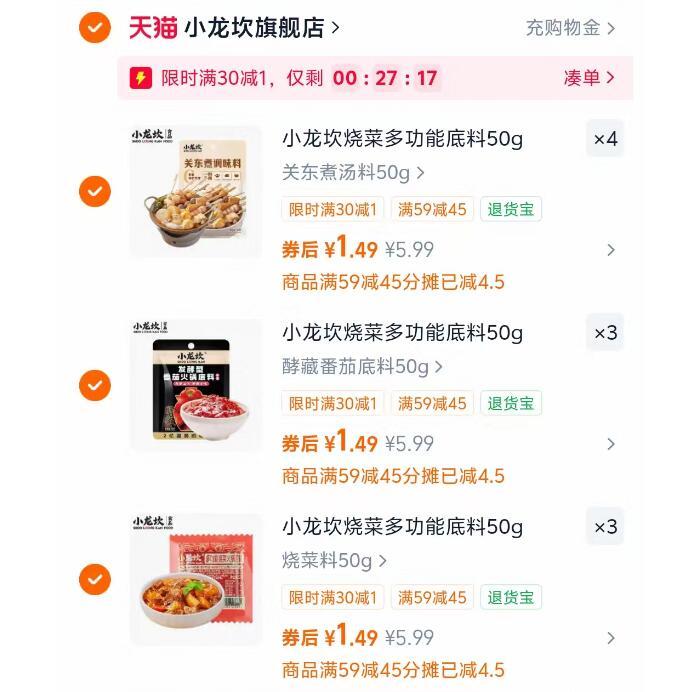The height and width of the screenshot is (692, 683).
Task: Deselect the 关东煮汤料50g item checkbox
Action: (x=94, y=190)
